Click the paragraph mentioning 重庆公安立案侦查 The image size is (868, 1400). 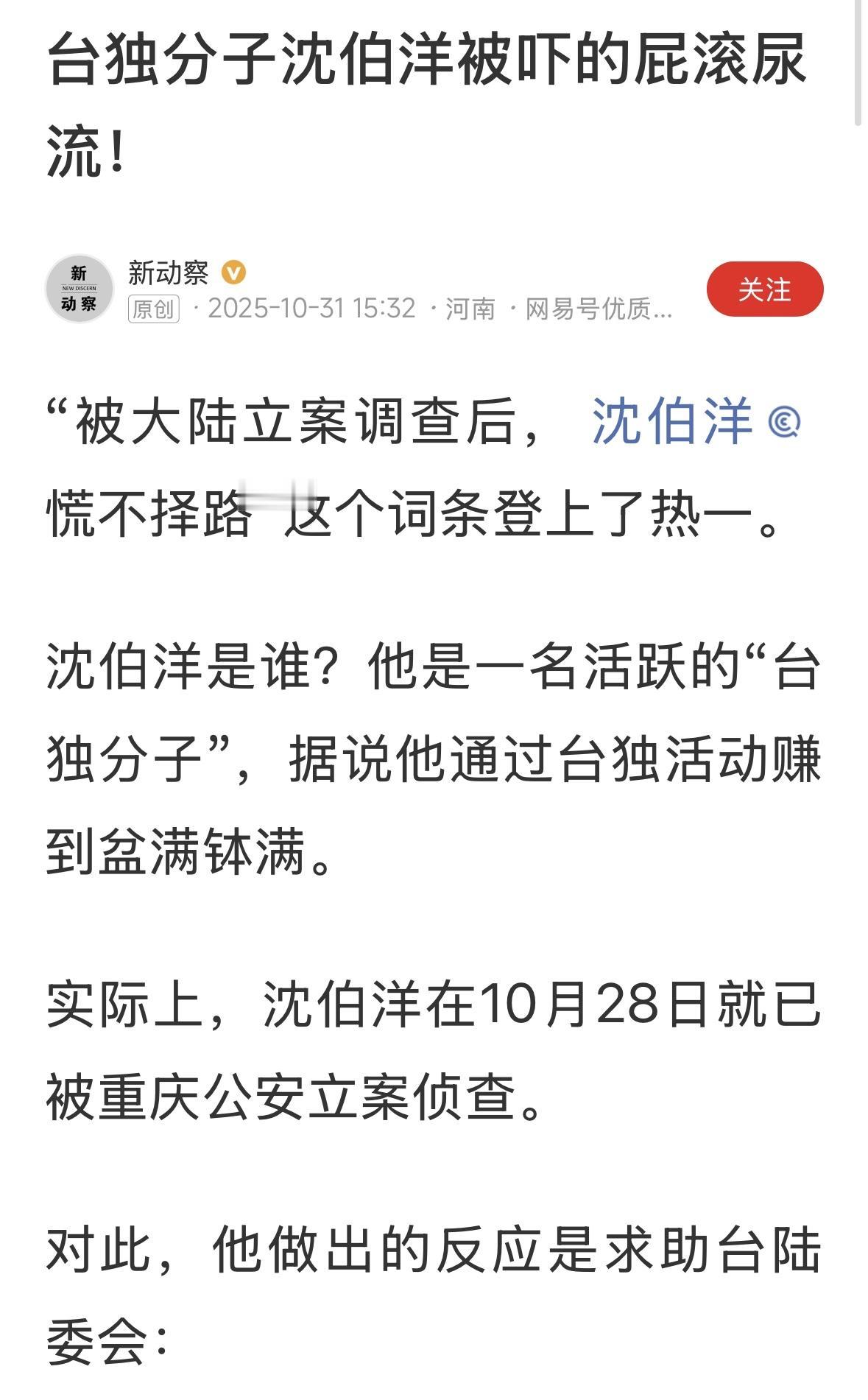(434, 1060)
